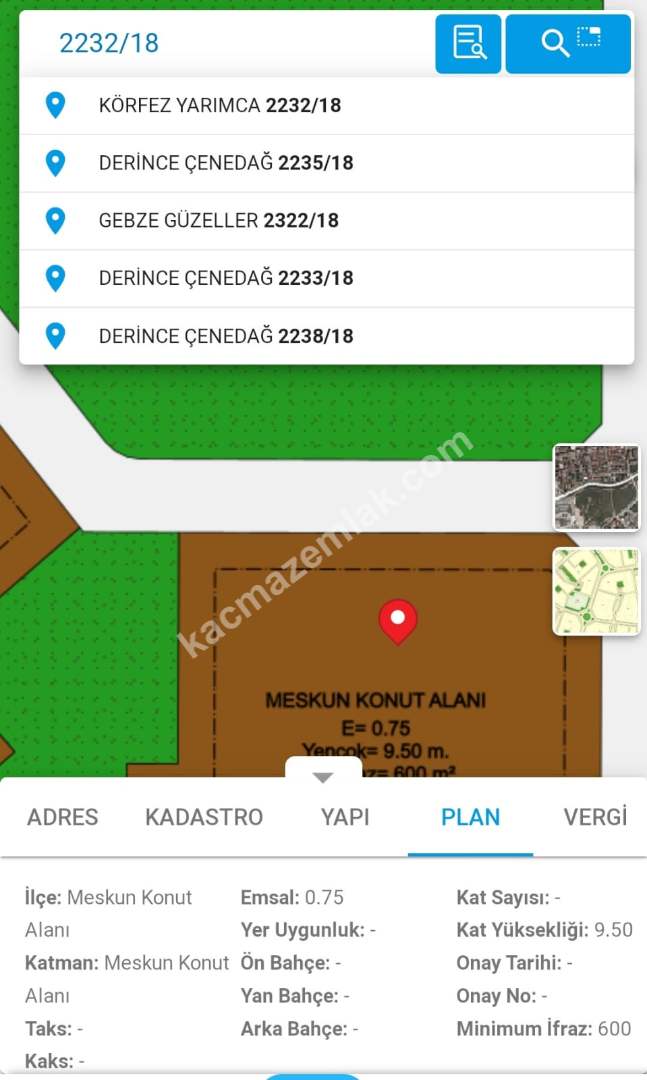Switch to the KADASTRO tab

pyautogui.click(x=204, y=817)
